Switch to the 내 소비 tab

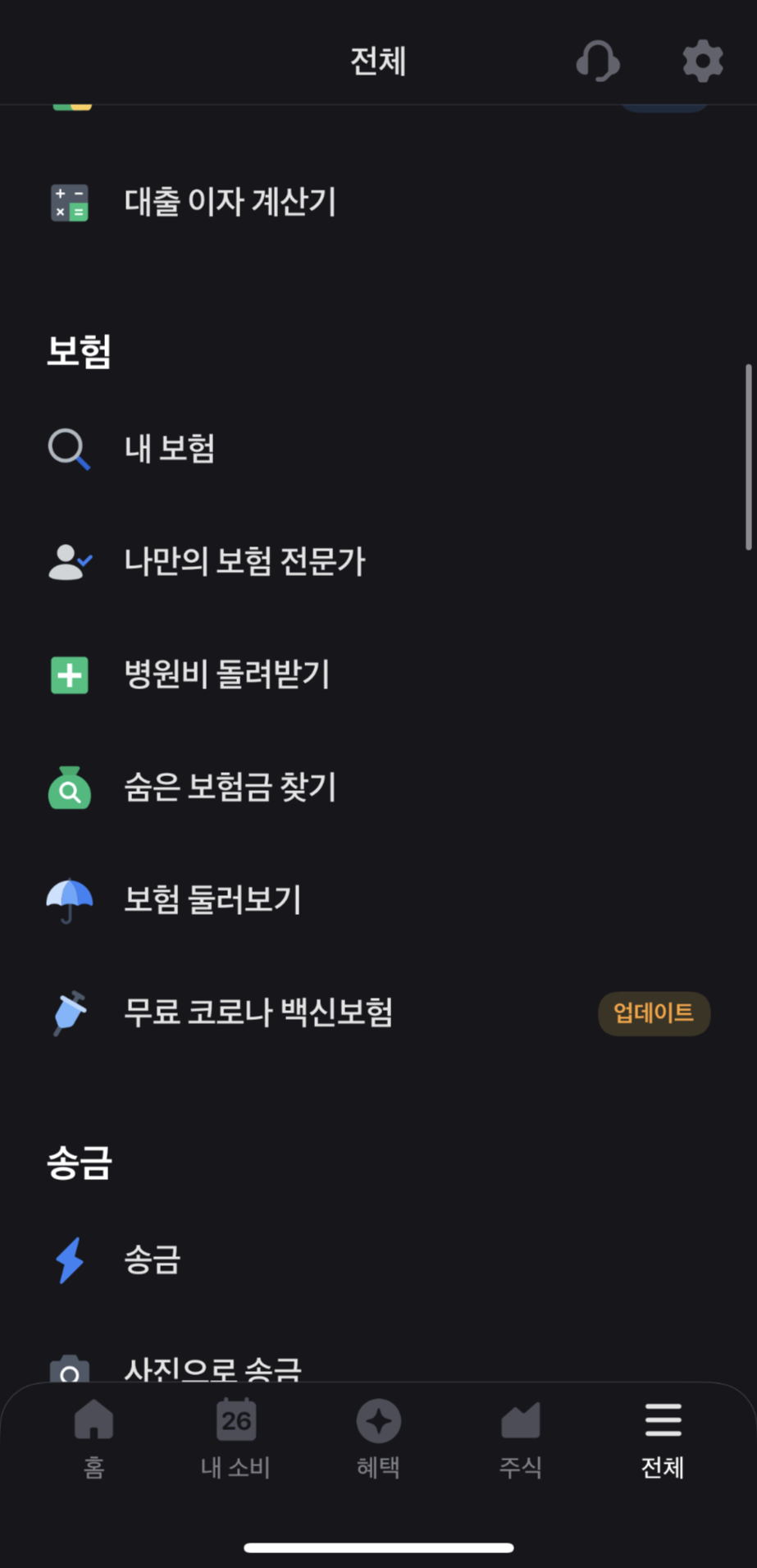[236, 1438]
